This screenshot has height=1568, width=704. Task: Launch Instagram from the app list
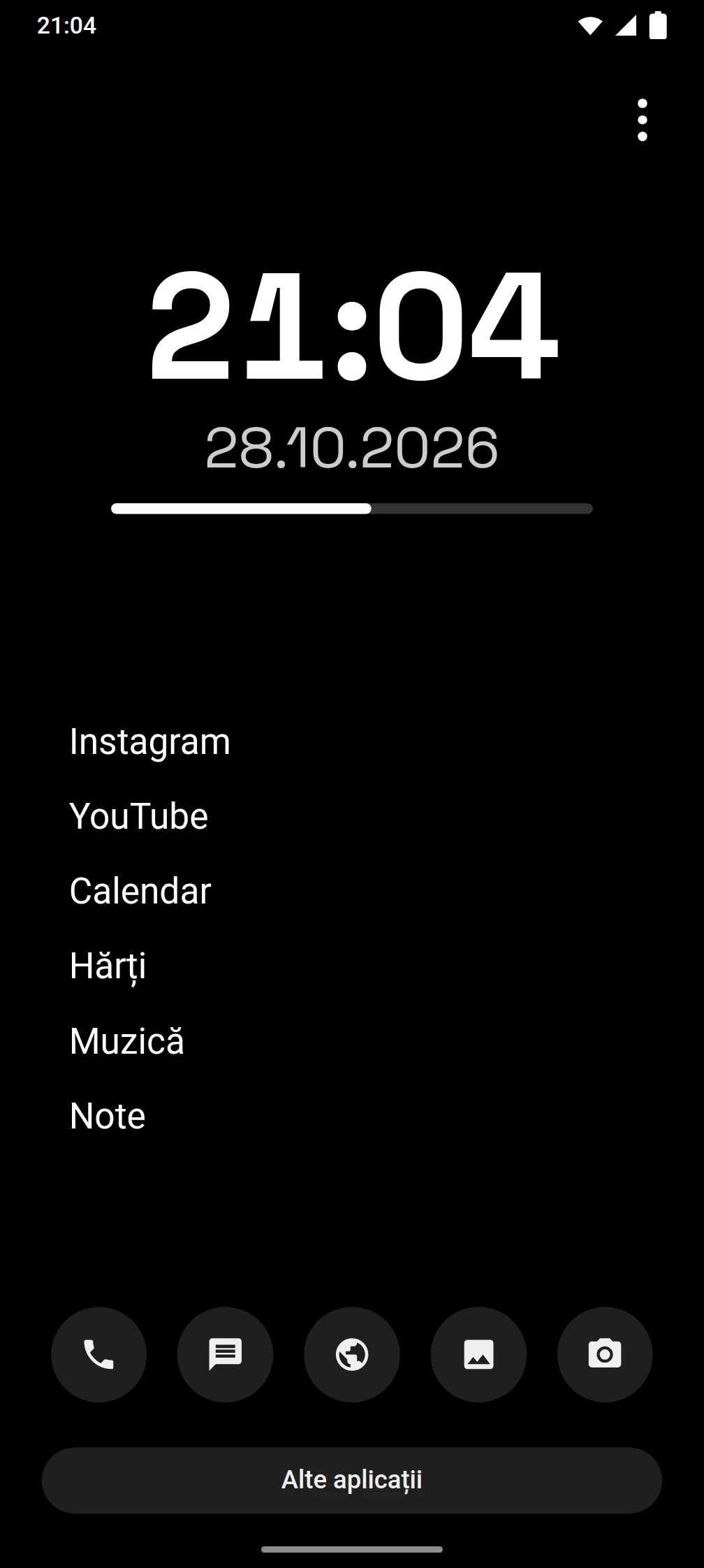150,741
